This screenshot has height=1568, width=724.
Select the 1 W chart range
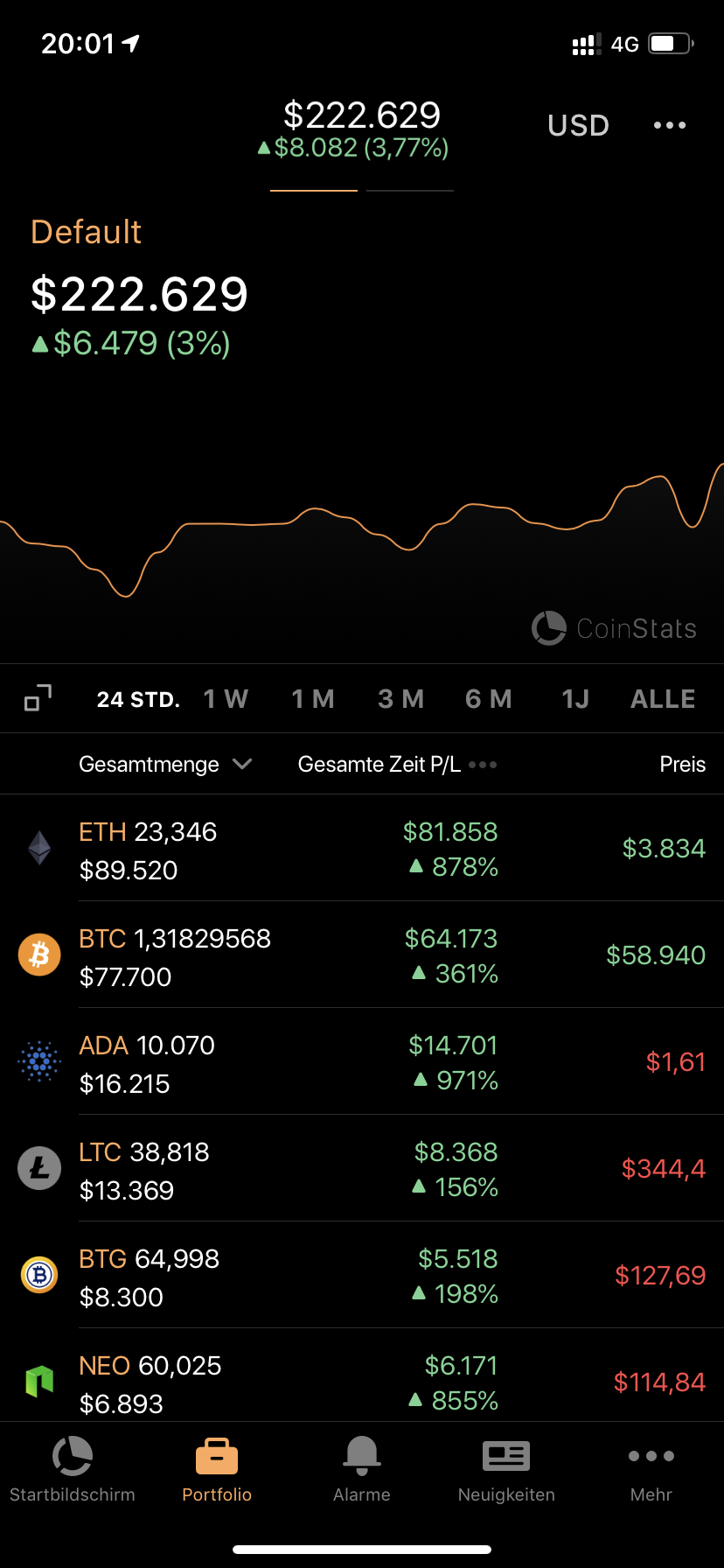(x=226, y=699)
